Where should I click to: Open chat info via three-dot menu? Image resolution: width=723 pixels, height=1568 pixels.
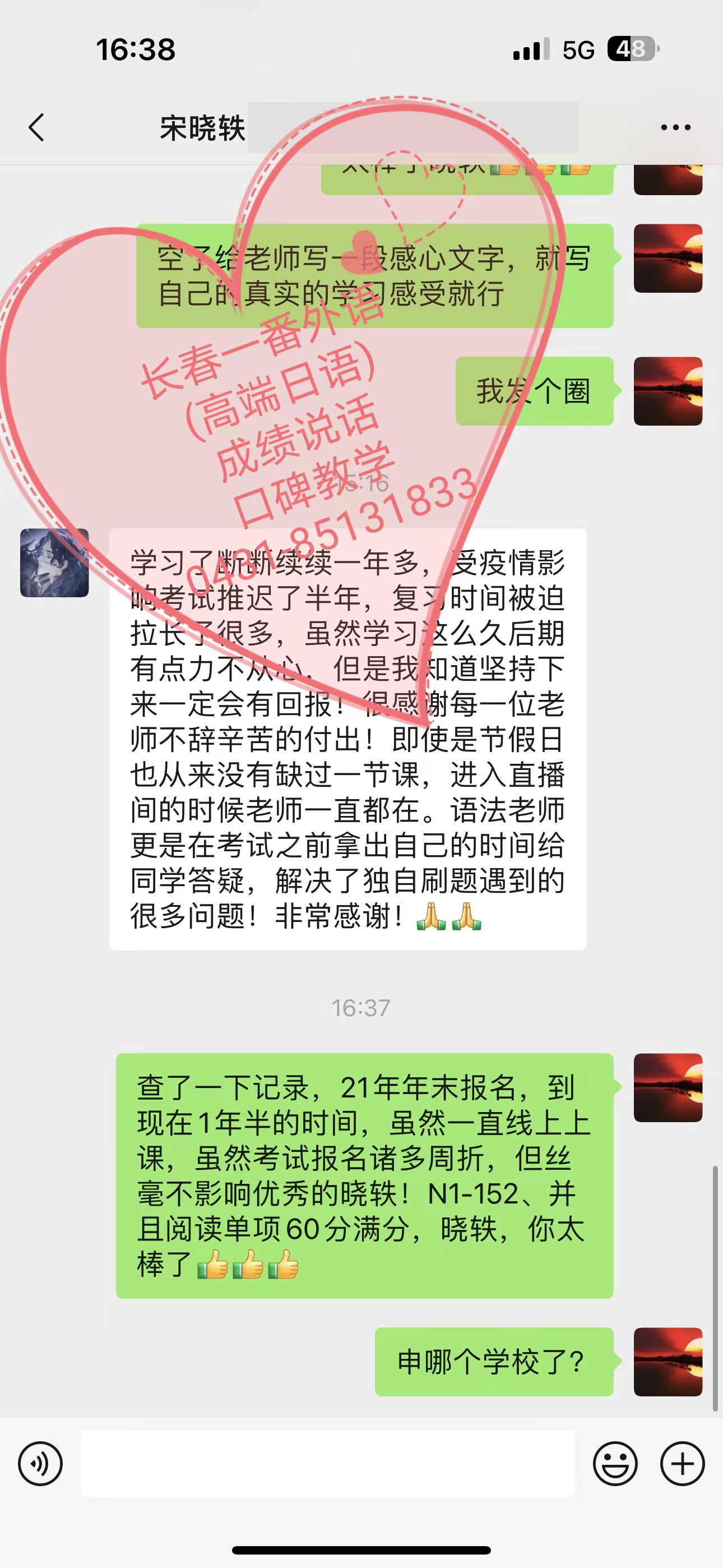(x=675, y=127)
